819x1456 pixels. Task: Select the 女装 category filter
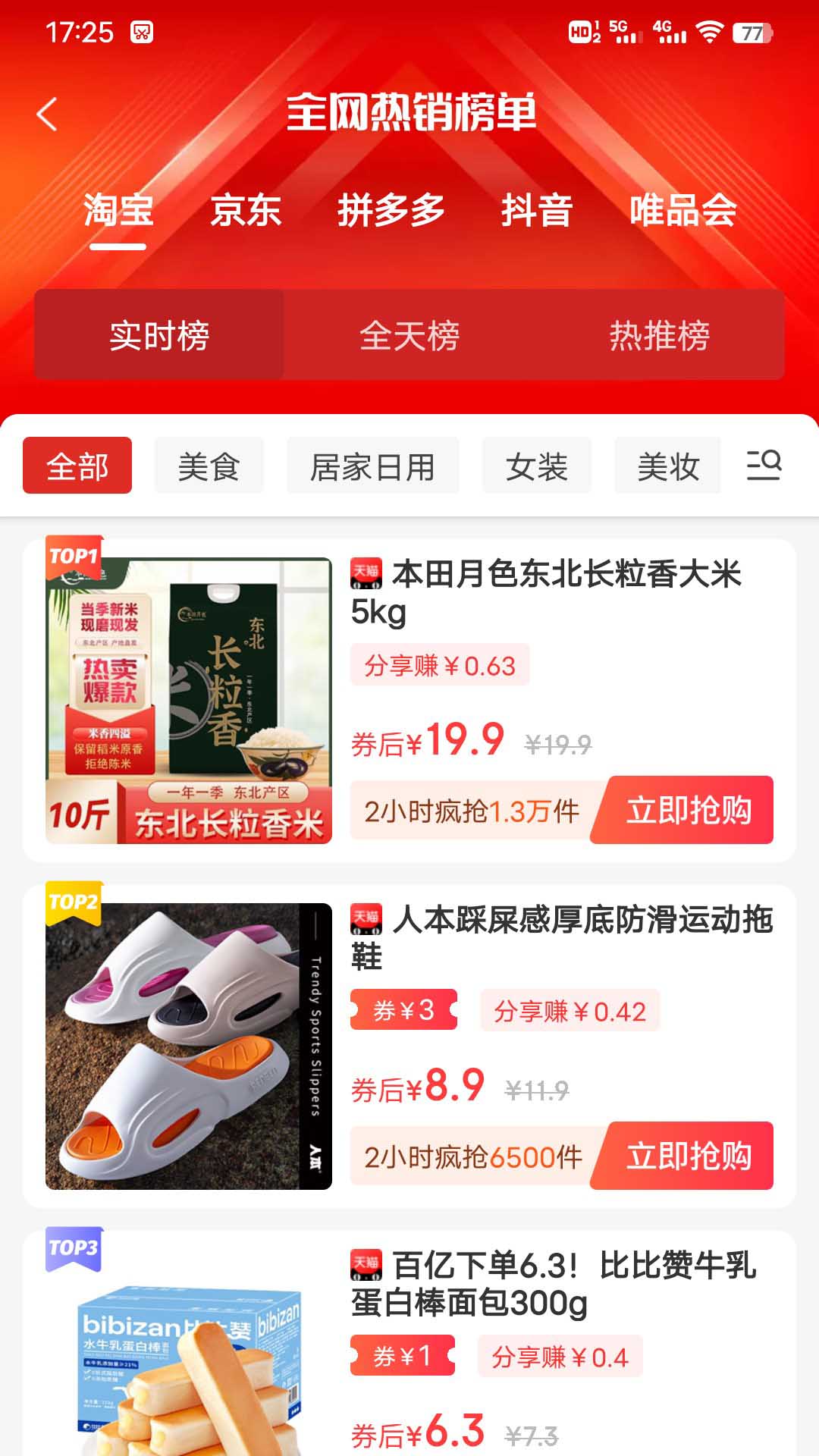tap(536, 465)
